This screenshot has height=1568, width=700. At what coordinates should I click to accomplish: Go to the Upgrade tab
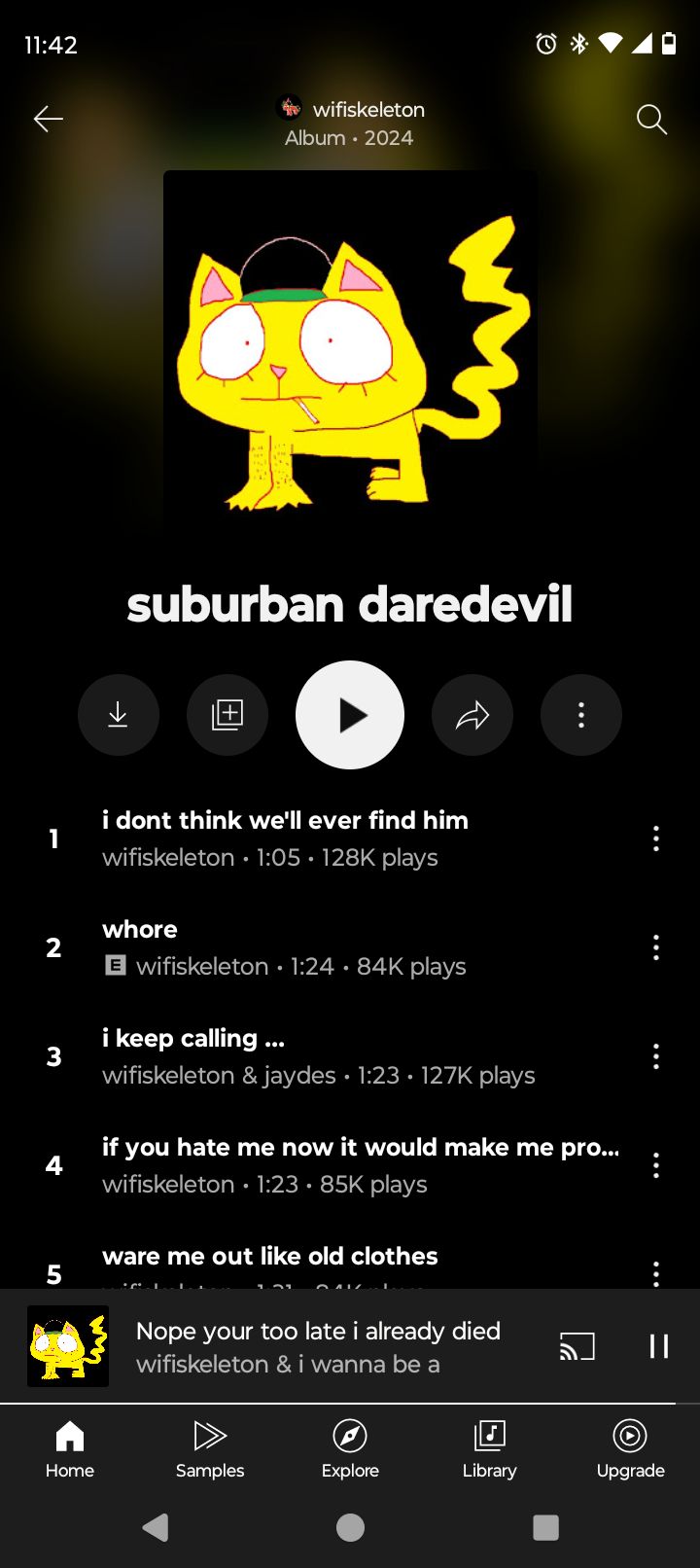click(630, 1448)
